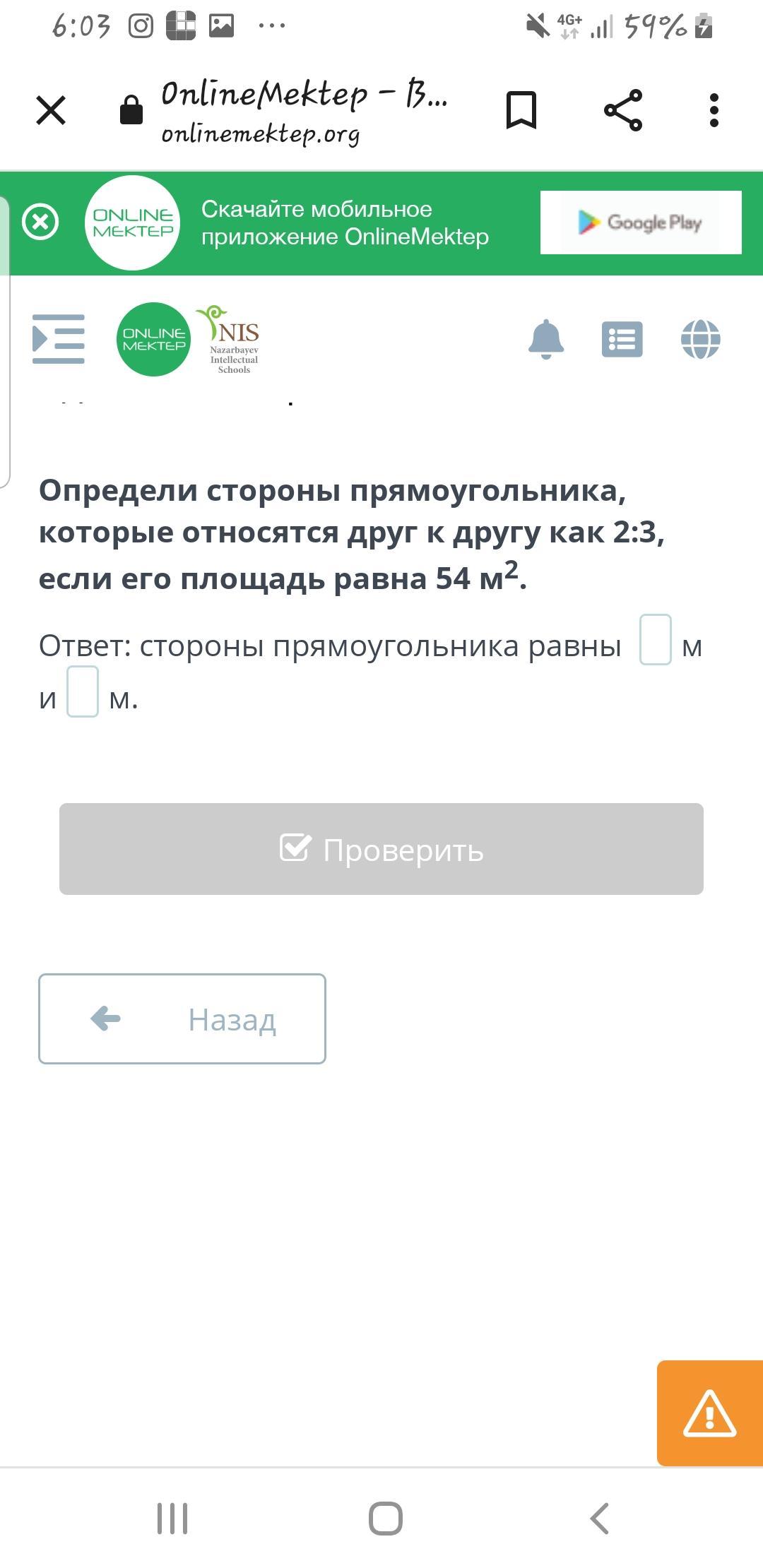This screenshot has width=763, height=1568.
Task: Report a problem via orange warning button
Action: (x=709, y=1413)
